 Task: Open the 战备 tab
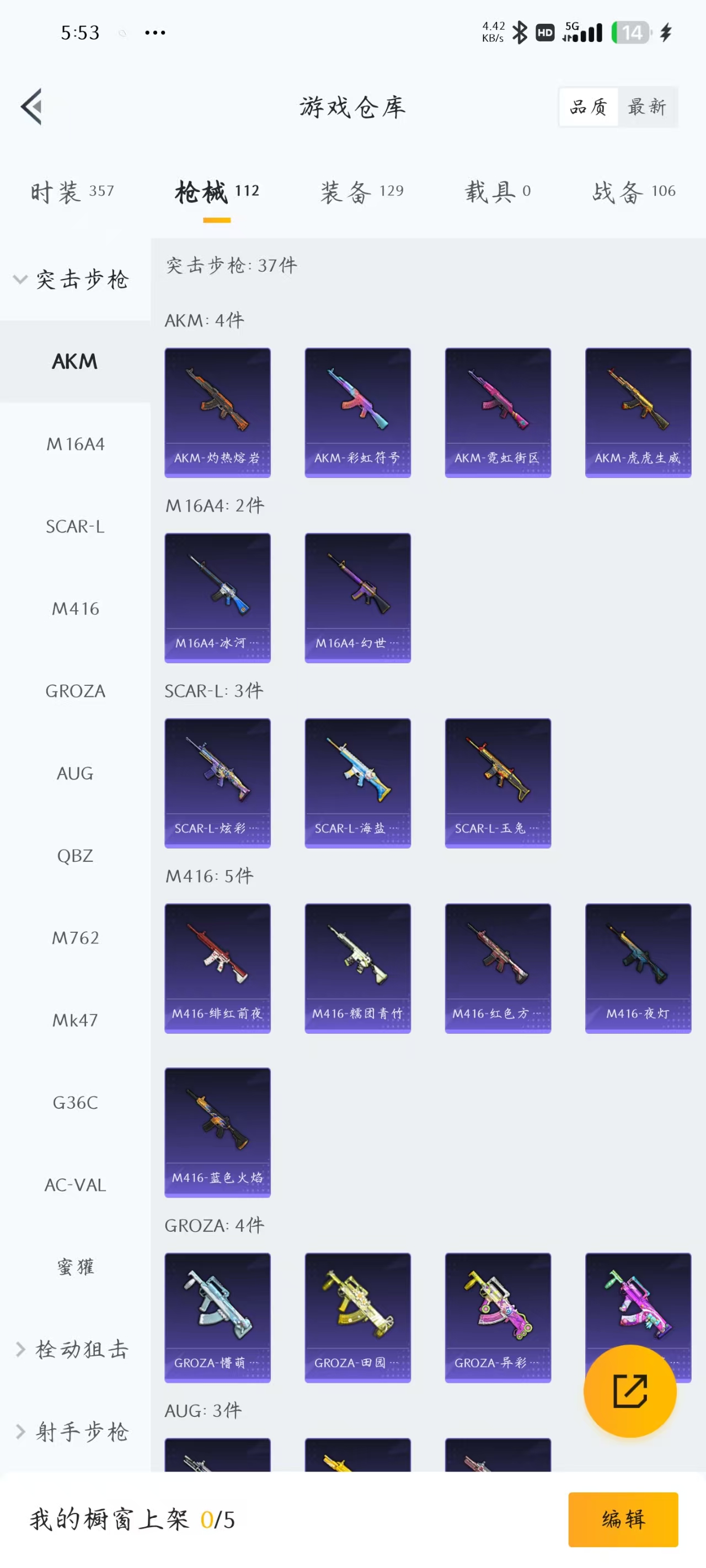[x=634, y=192]
